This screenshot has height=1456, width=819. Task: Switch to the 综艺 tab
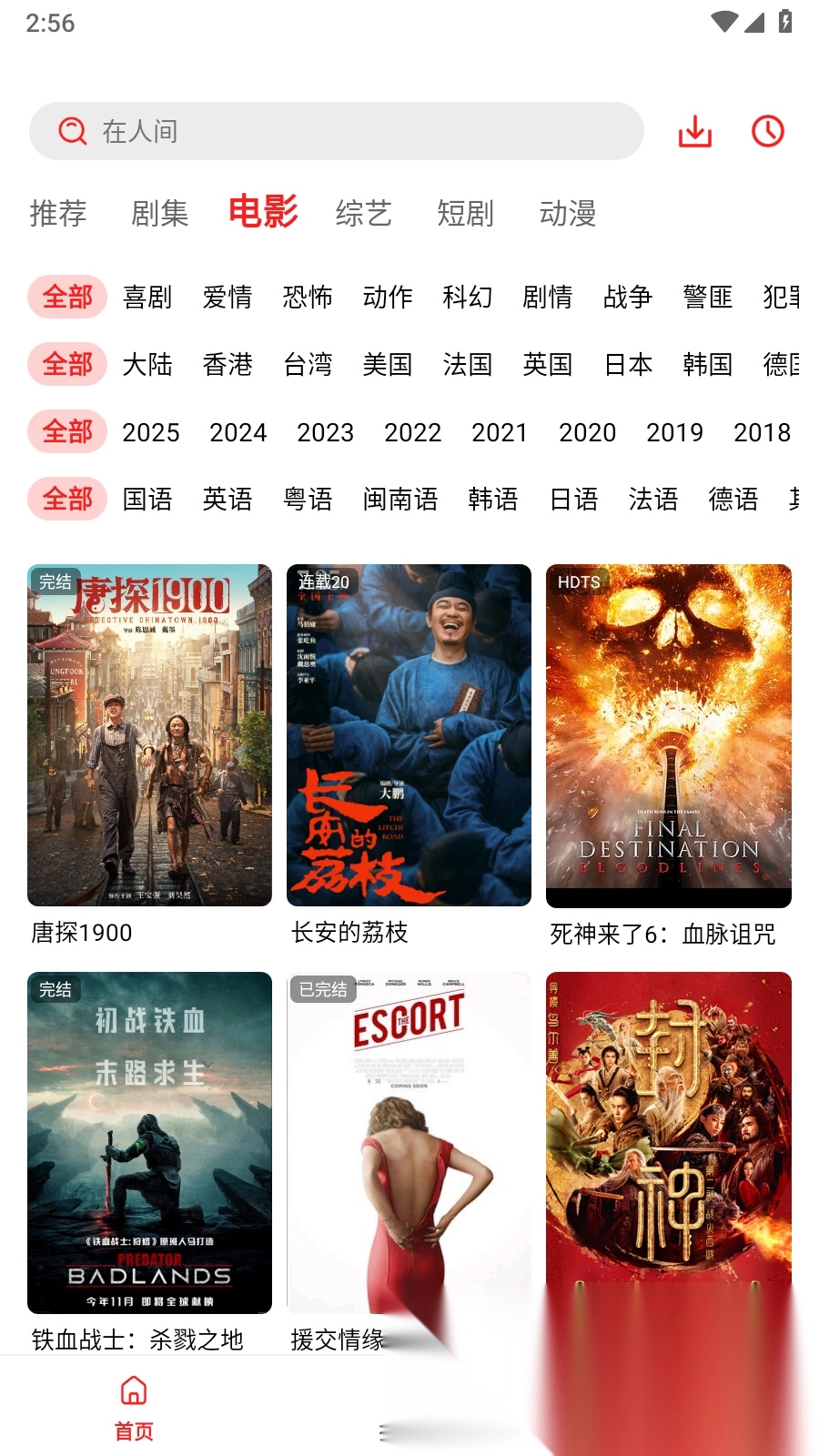coord(362,215)
